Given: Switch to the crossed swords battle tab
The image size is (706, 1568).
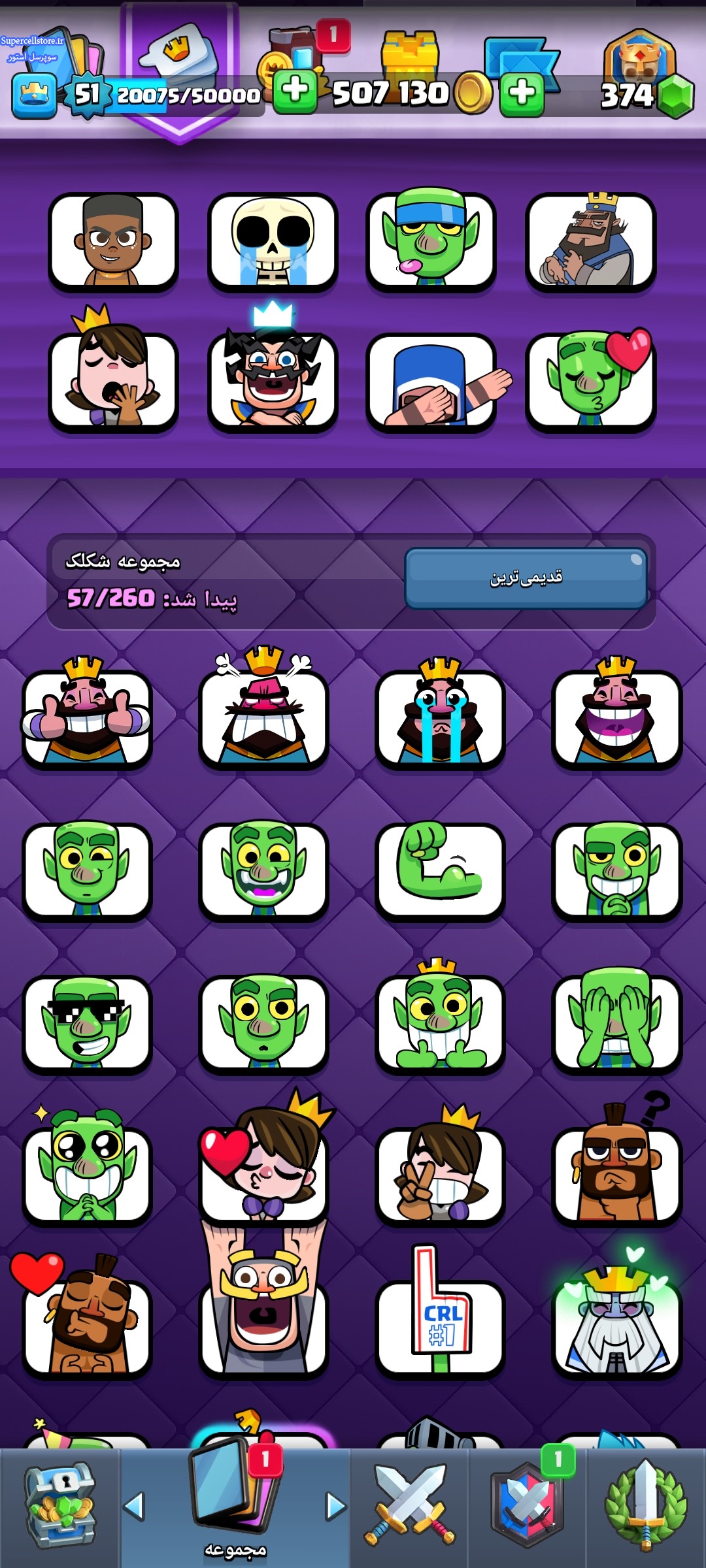Looking at the screenshot, I should pos(409,1507).
